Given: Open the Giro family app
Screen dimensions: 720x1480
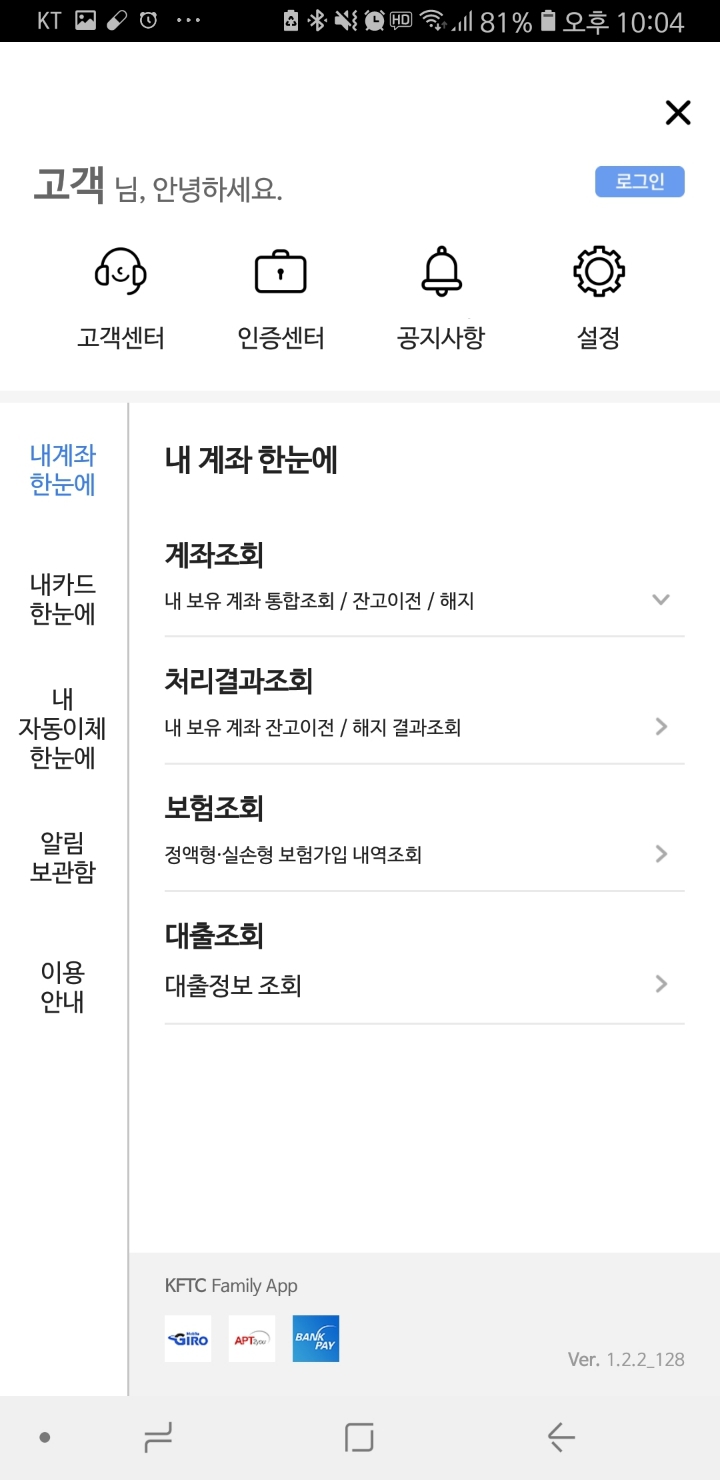Looking at the screenshot, I should (x=188, y=1338).
